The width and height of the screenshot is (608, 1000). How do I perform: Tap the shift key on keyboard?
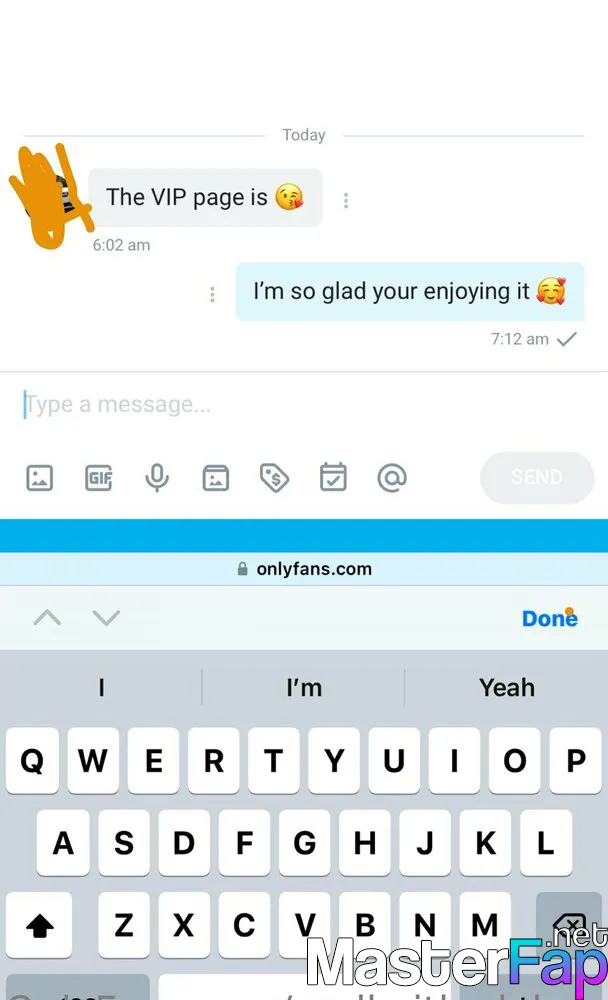pyautogui.click(x=40, y=925)
